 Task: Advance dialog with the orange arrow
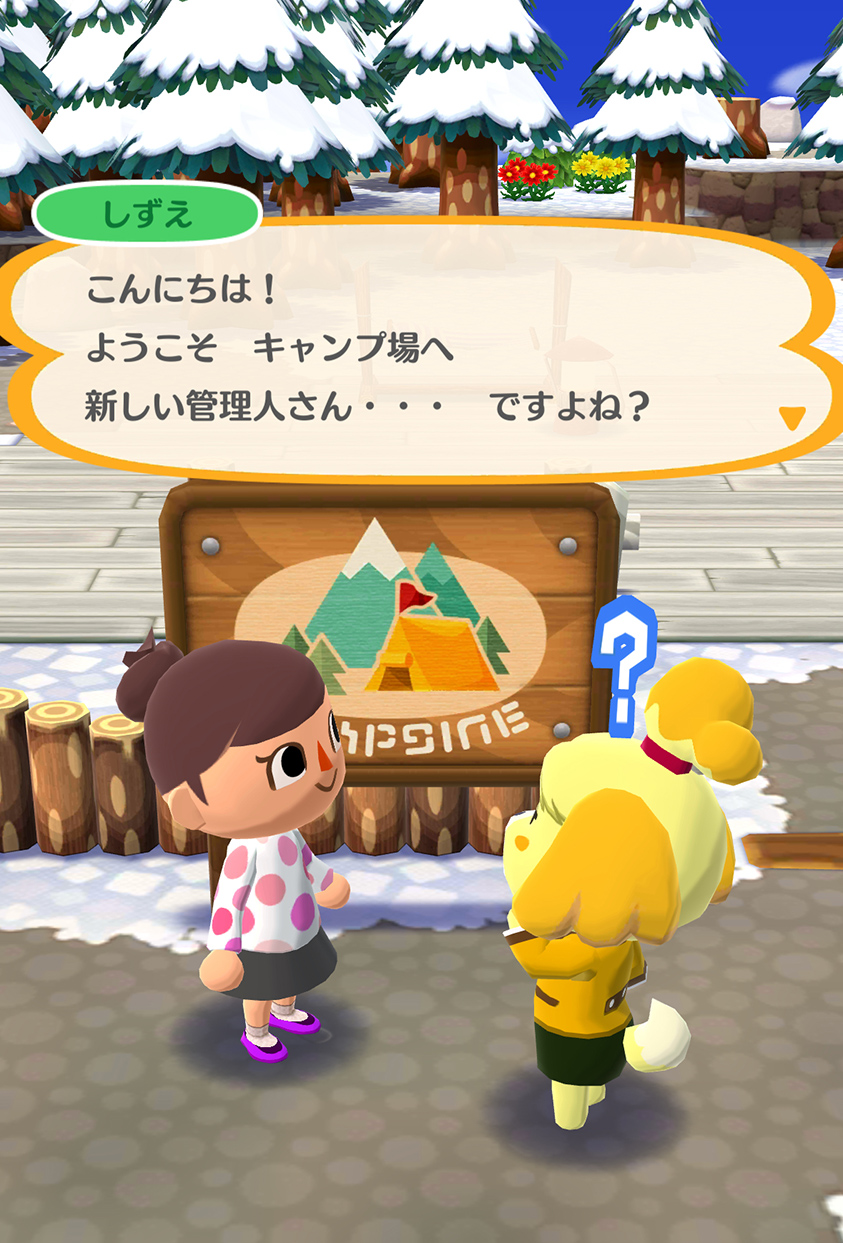point(792,417)
